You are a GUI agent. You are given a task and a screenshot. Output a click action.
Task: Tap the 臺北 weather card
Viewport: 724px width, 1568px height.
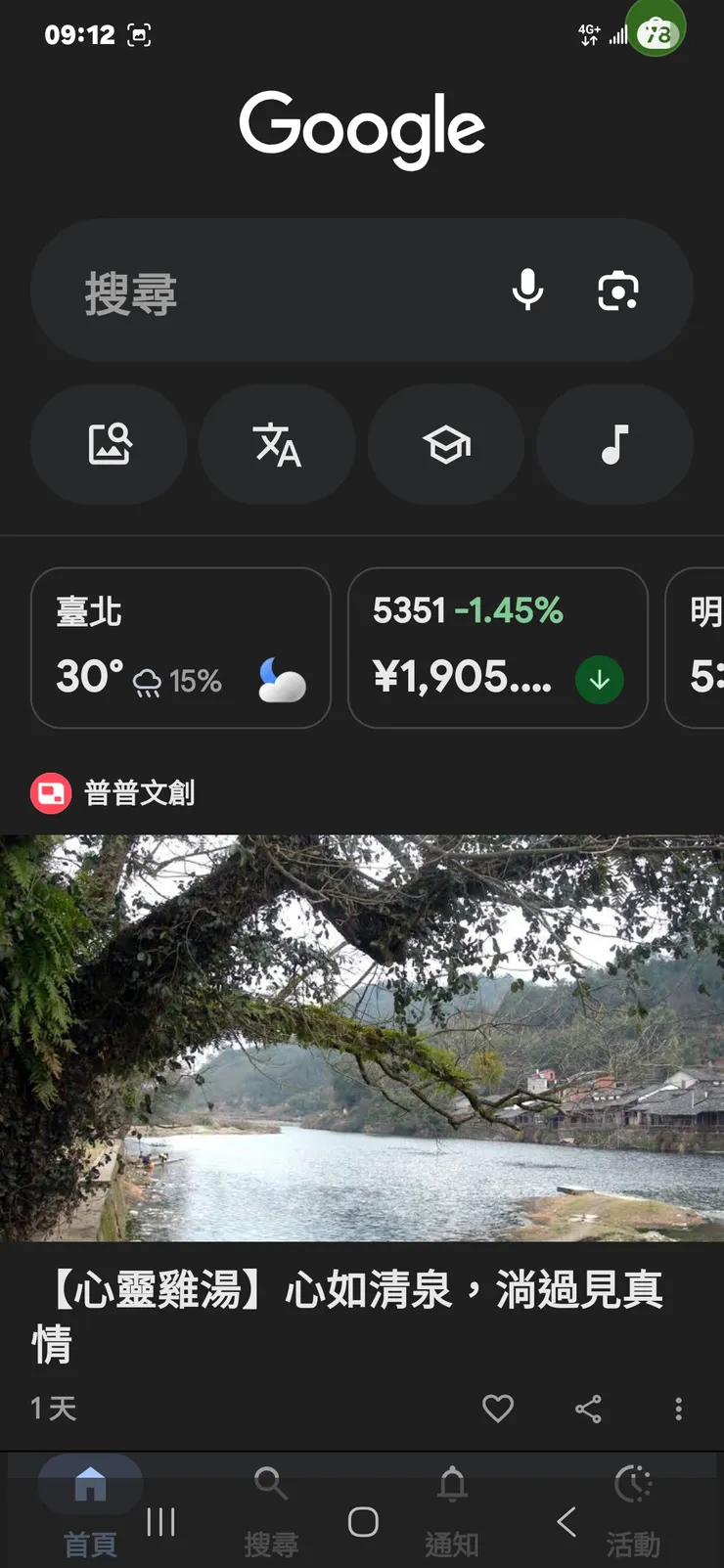pos(180,648)
